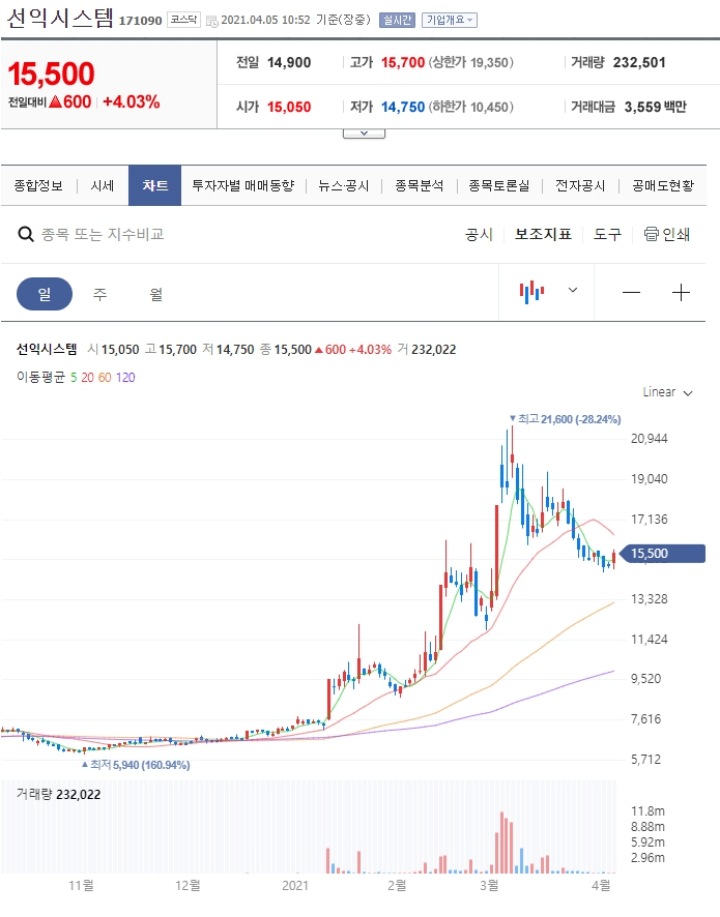Open the 보조지표 indicators menu
This screenshot has height=917, width=720.
point(545,235)
